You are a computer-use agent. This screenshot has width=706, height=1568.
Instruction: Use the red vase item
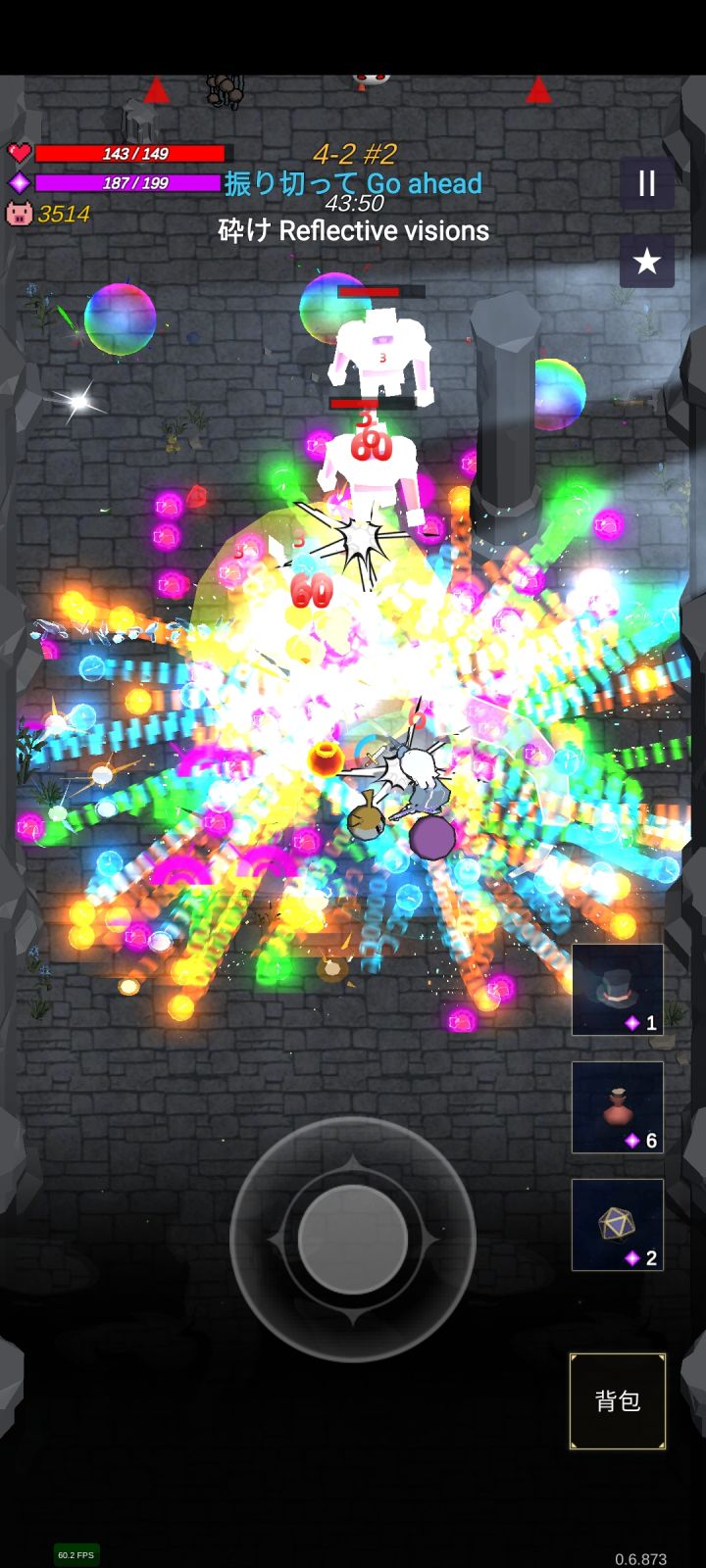click(617, 1105)
